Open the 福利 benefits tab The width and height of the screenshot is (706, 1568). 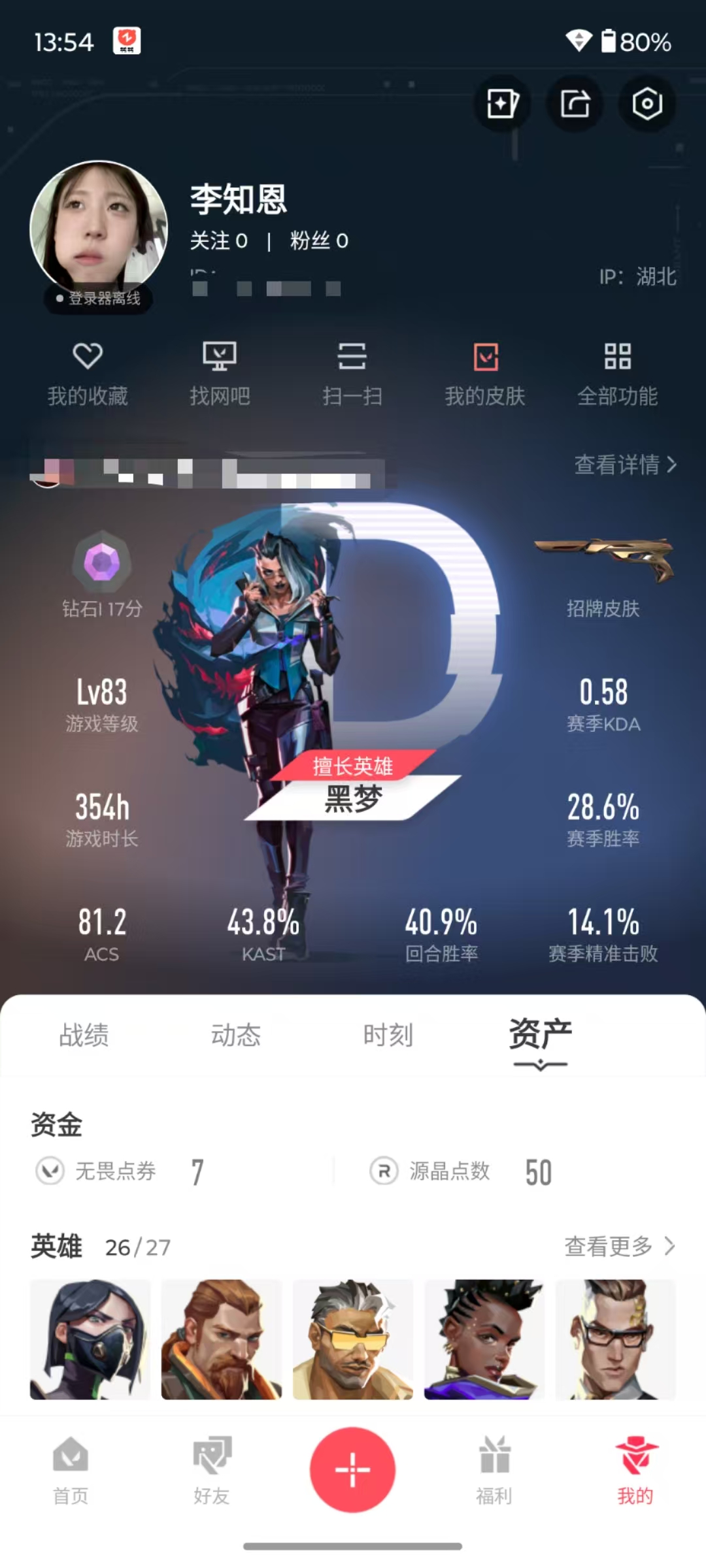click(x=494, y=1471)
